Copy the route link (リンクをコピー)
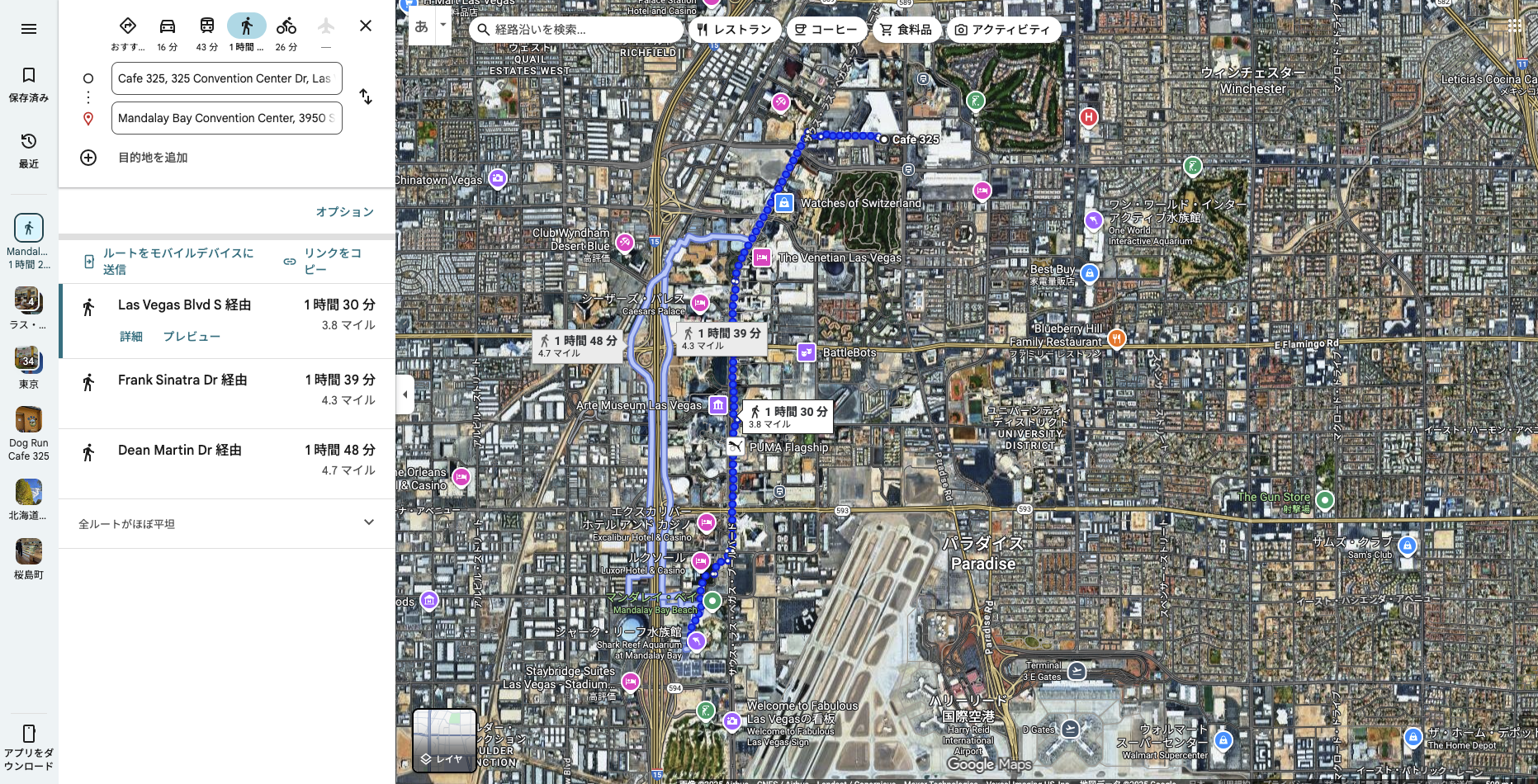Screen dimensions: 1538x784 (x=324, y=261)
